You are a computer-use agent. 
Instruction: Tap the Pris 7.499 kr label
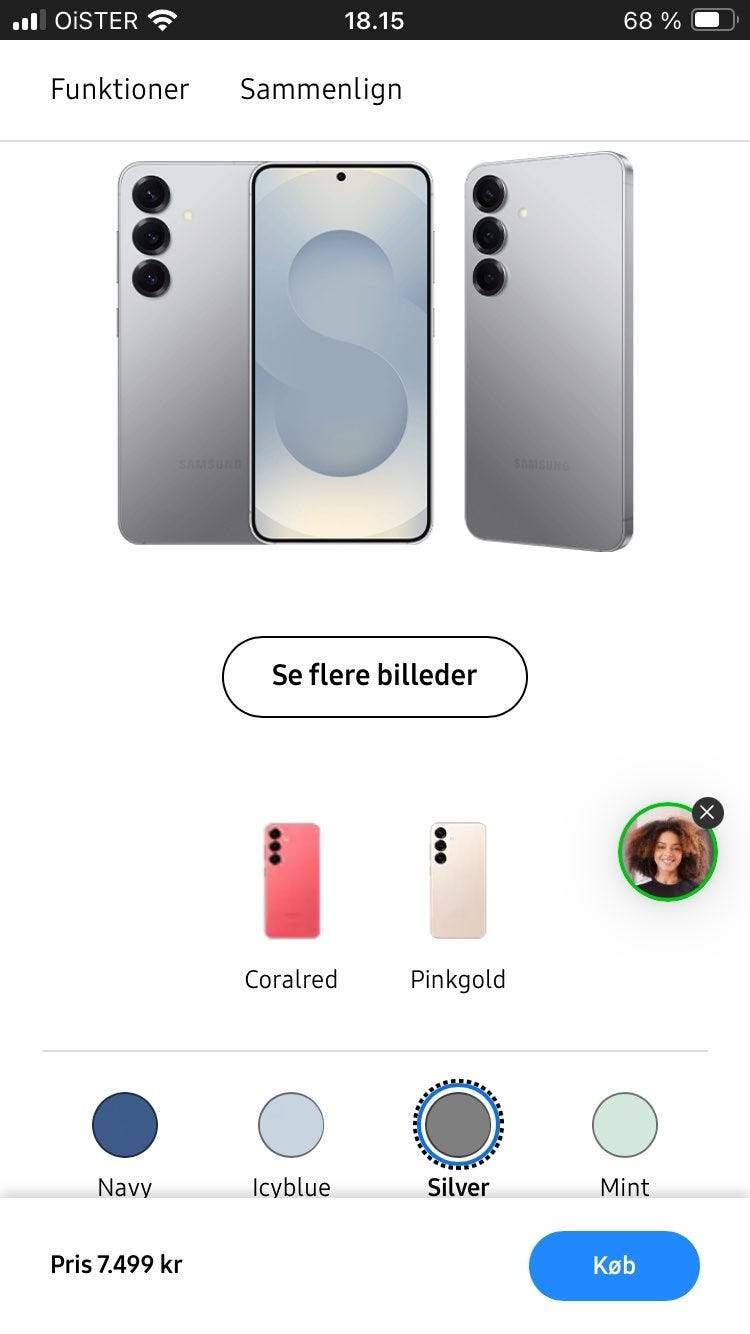click(x=116, y=1264)
